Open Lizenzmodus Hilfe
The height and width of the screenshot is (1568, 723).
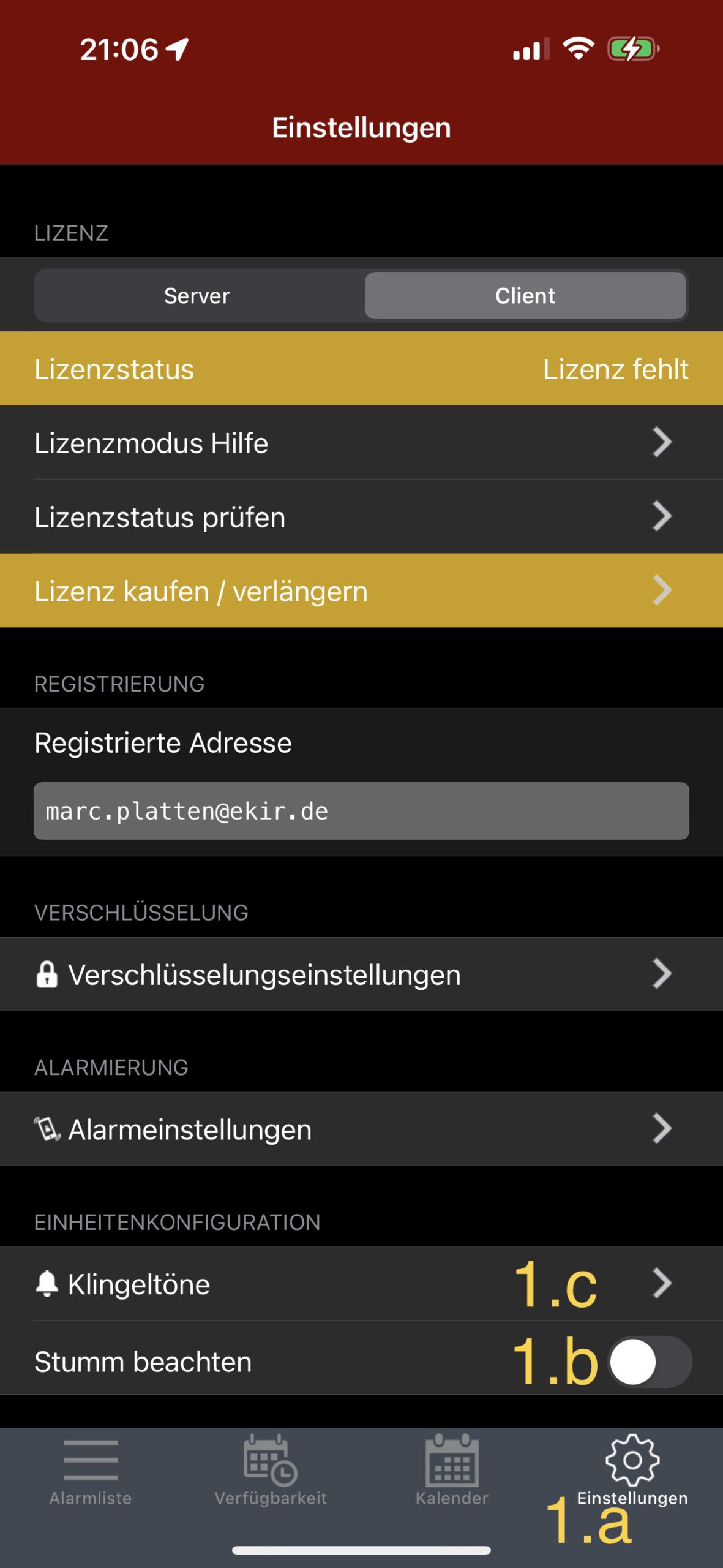click(x=361, y=443)
